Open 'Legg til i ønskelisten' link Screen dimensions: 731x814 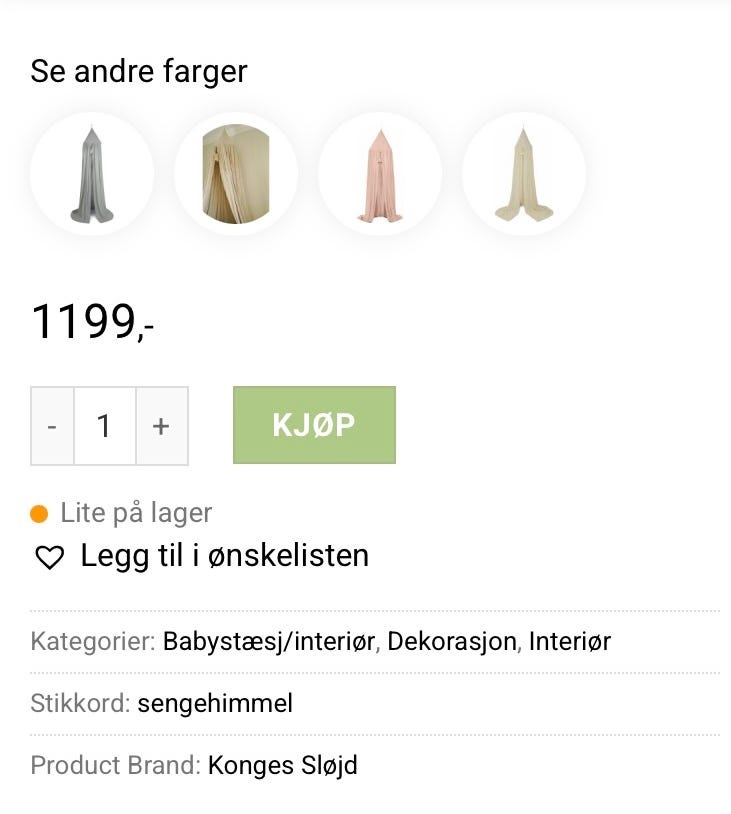[x=223, y=556]
